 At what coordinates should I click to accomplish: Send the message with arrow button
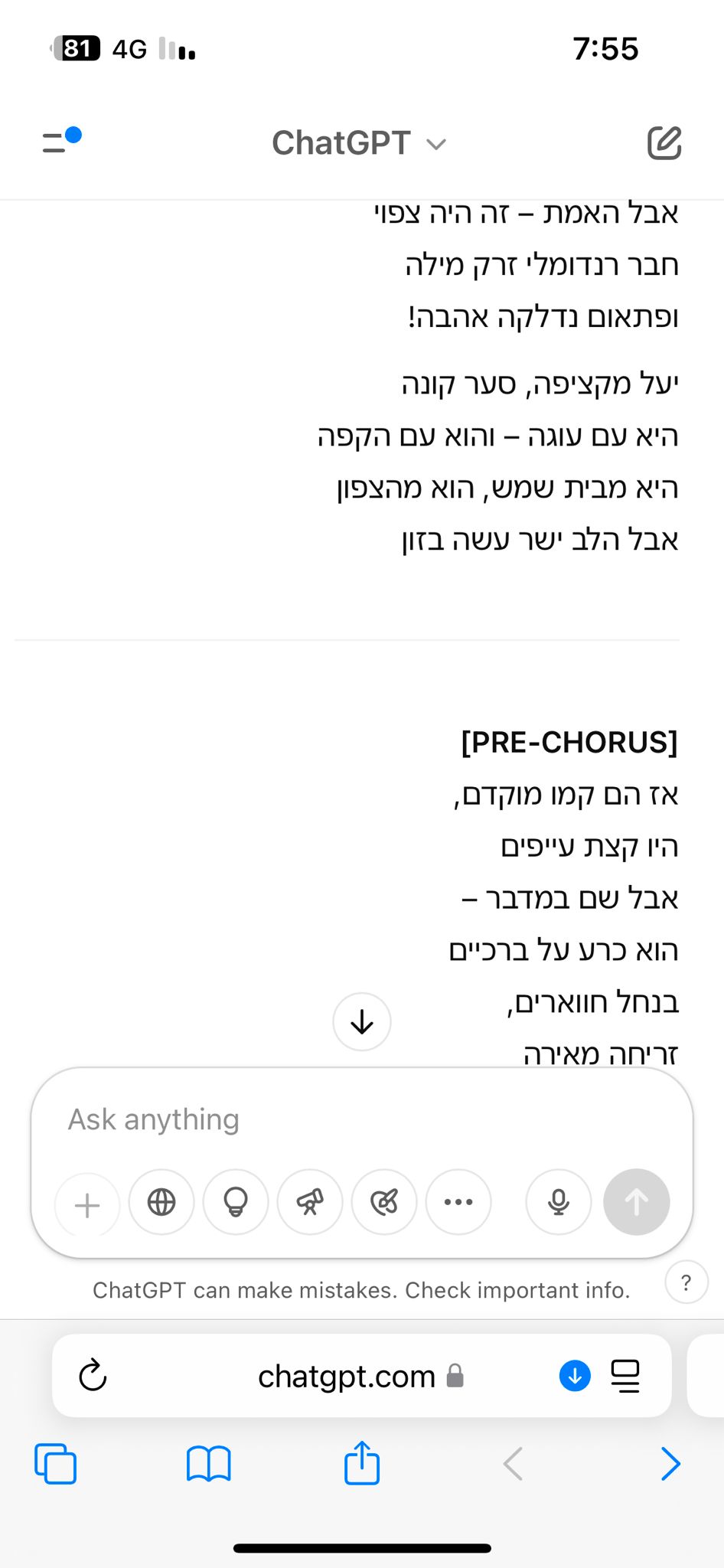tap(637, 1203)
